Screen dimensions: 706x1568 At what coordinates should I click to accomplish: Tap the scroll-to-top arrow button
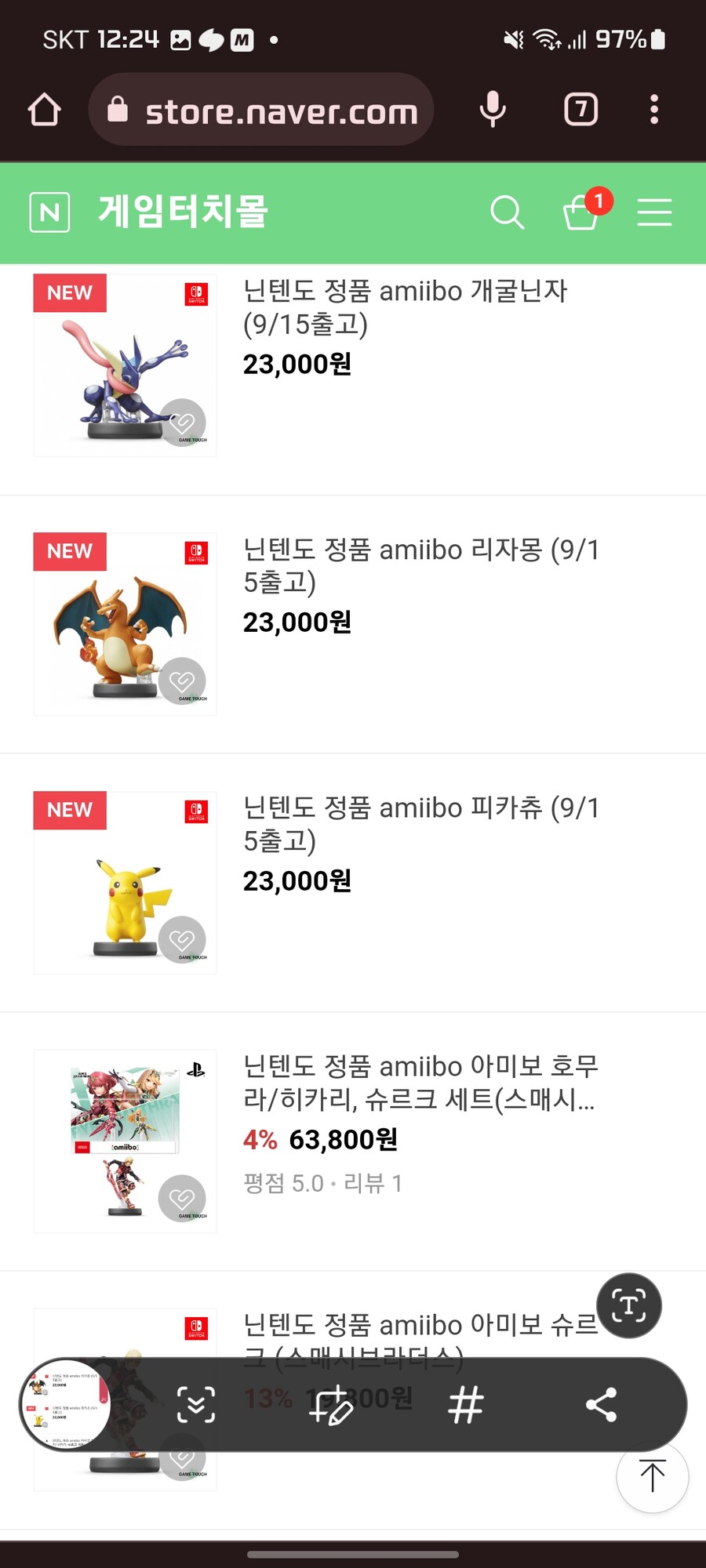652,1477
